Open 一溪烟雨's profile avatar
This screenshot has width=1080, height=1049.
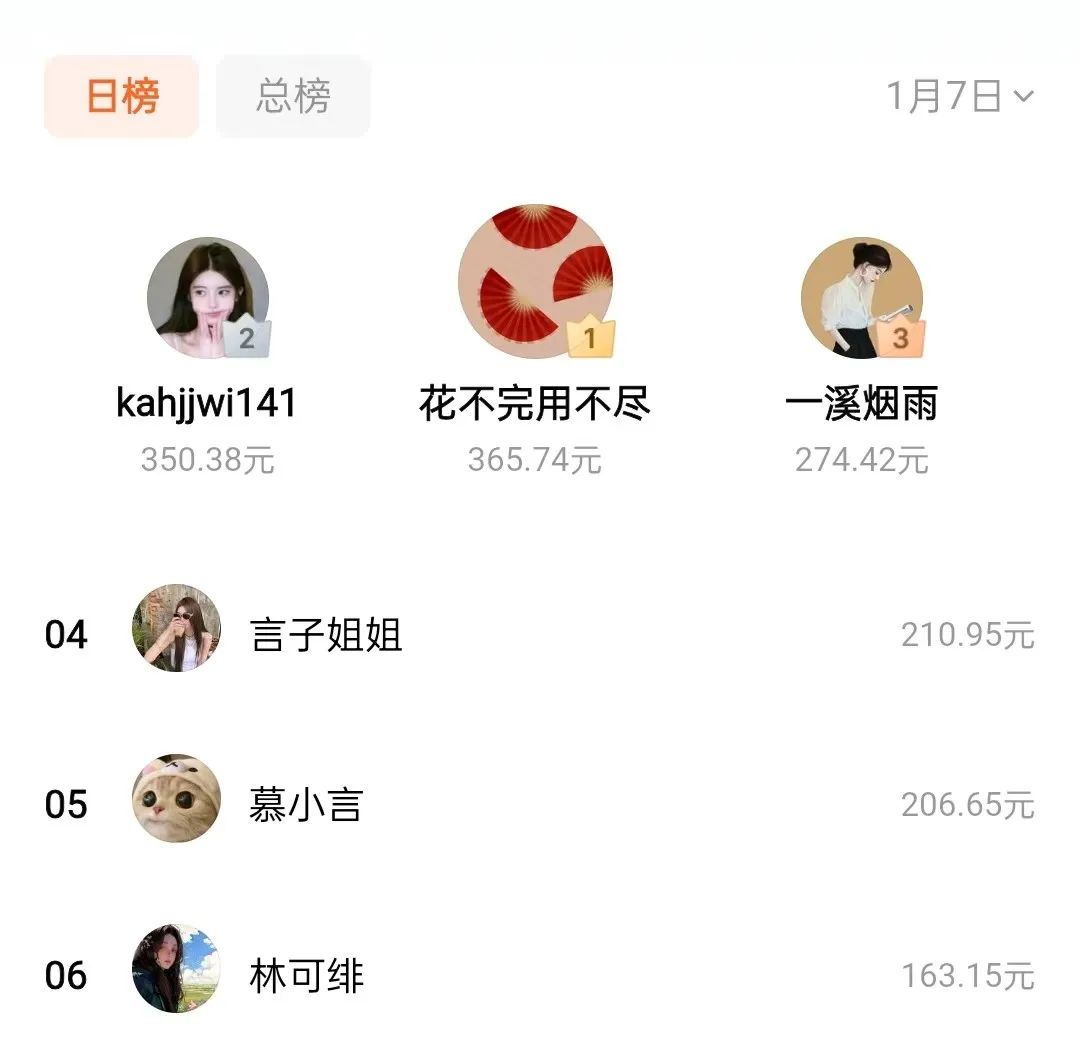(x=861, y=298)
